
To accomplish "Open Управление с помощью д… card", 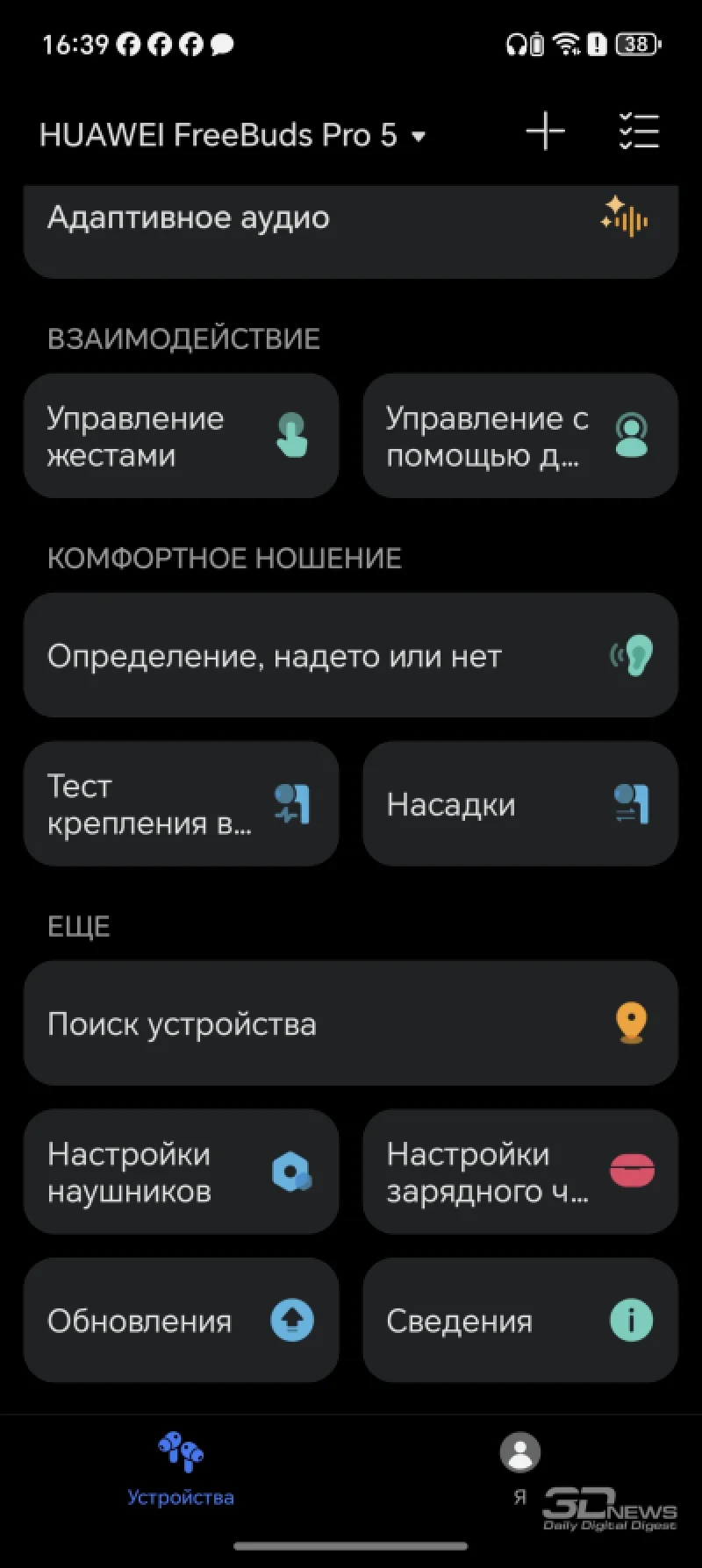I will (x=519, y=436).
